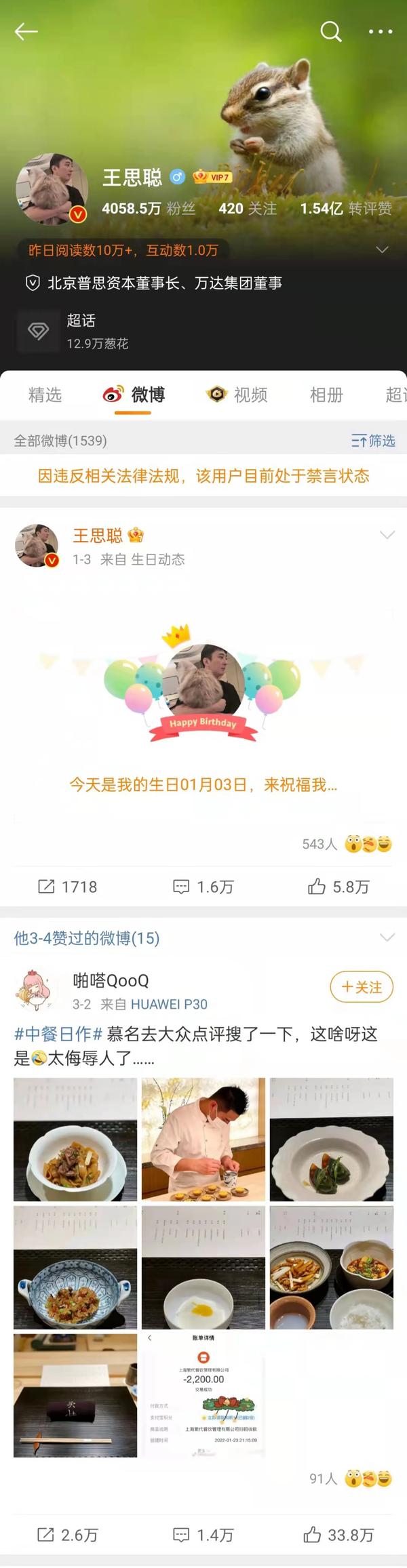Repost the birthday post with 1718 shares
The height and width of the screenshot is (1568, 407).
tap(67, 886)
